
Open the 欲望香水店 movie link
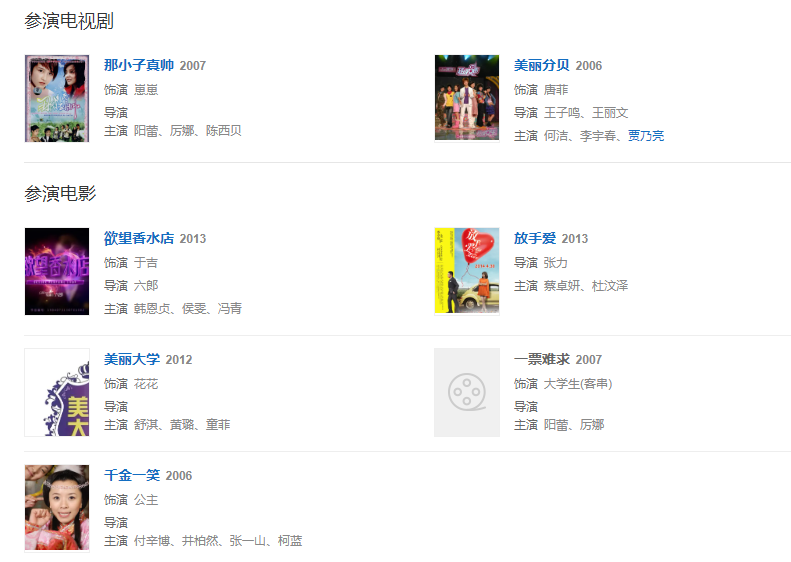coord(139,238)
